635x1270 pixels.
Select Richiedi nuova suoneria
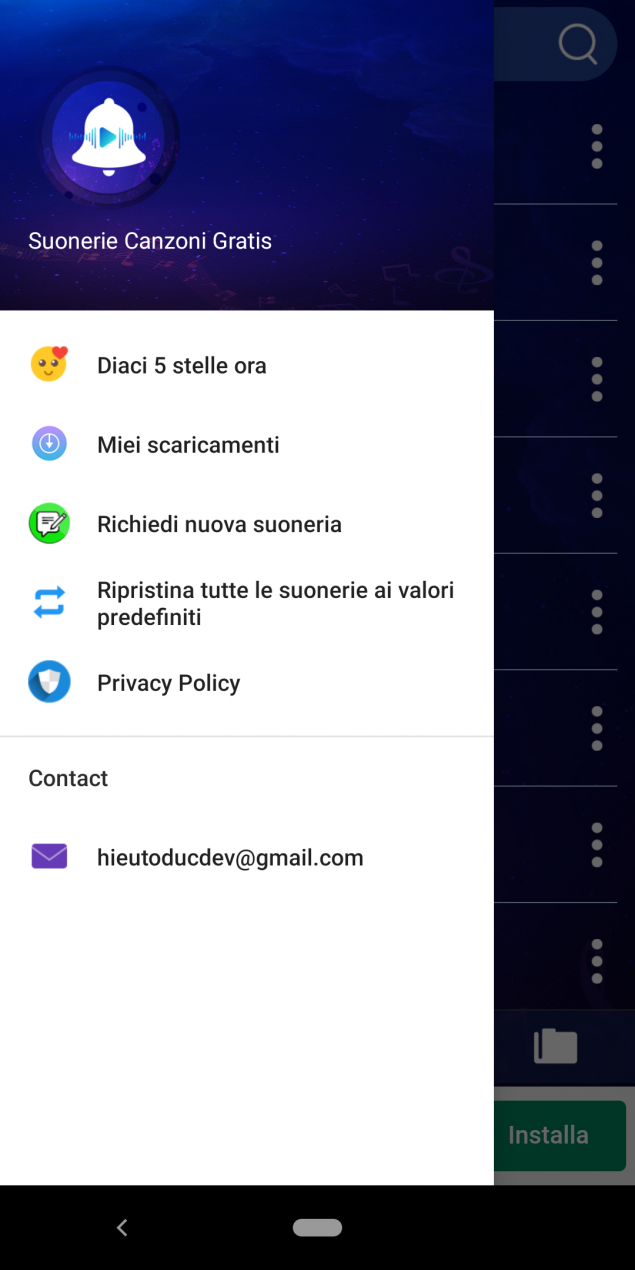pyautogui.click(x=247, y=524)
